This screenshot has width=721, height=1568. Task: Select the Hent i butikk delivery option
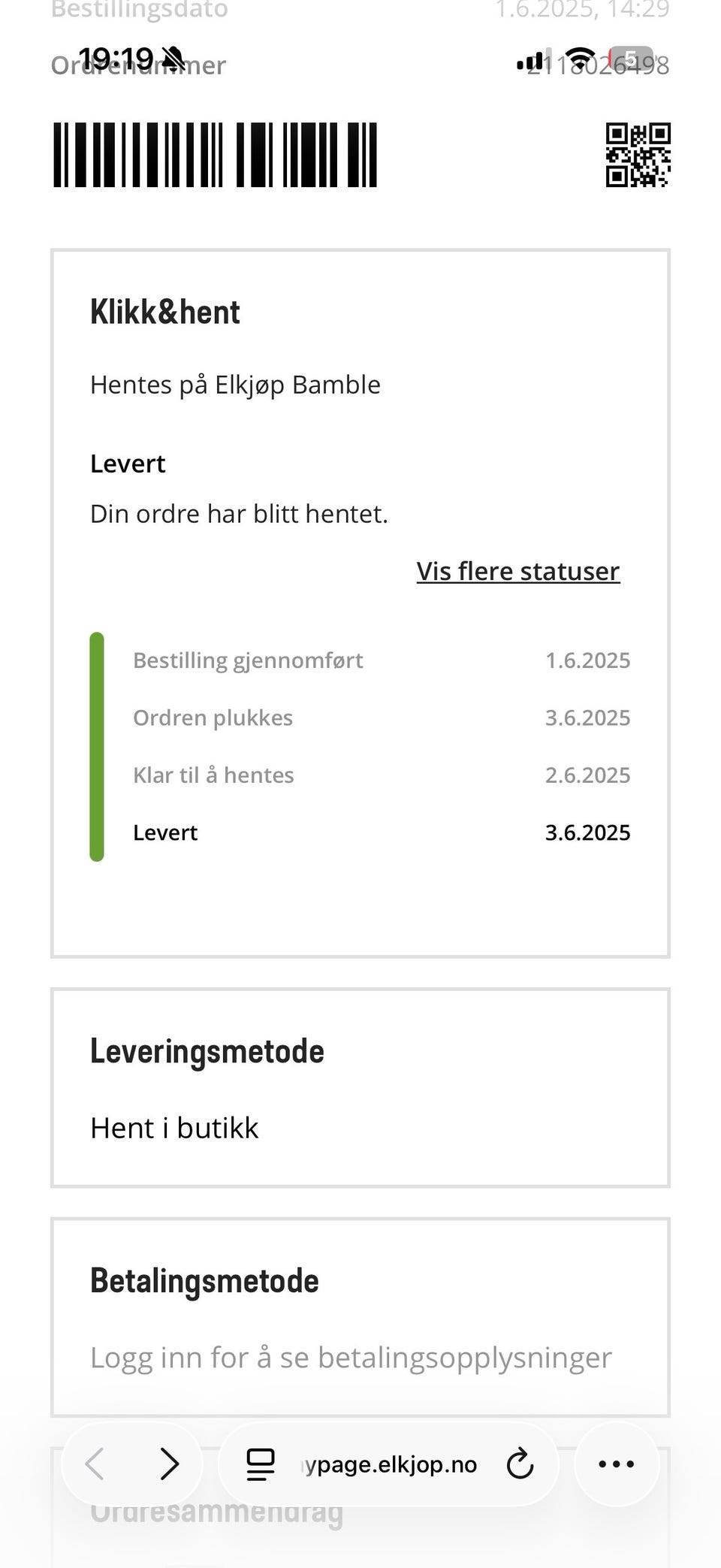(174, 1127)
